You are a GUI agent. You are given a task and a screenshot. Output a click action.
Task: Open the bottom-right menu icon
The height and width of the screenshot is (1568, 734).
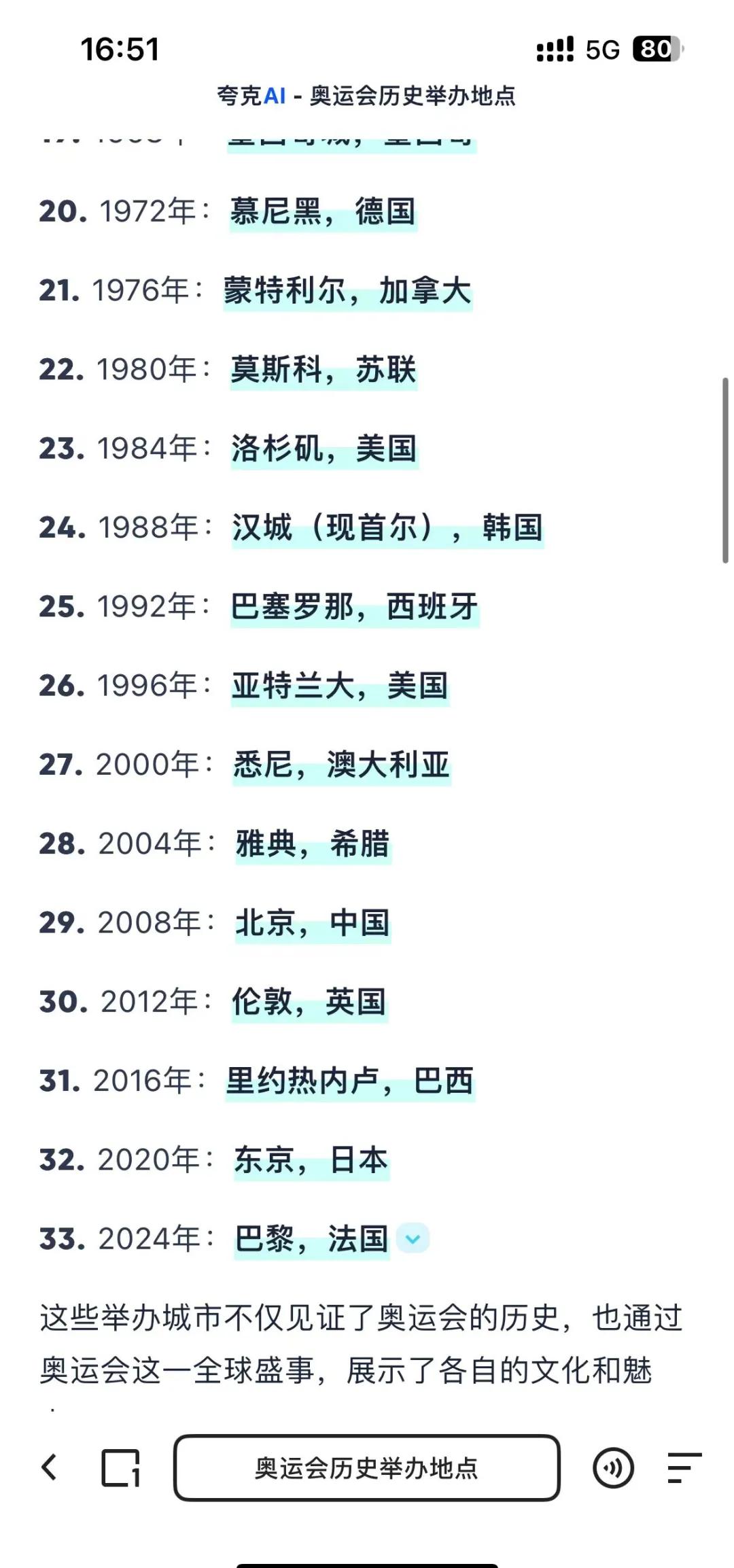(x=684, y=1468)
